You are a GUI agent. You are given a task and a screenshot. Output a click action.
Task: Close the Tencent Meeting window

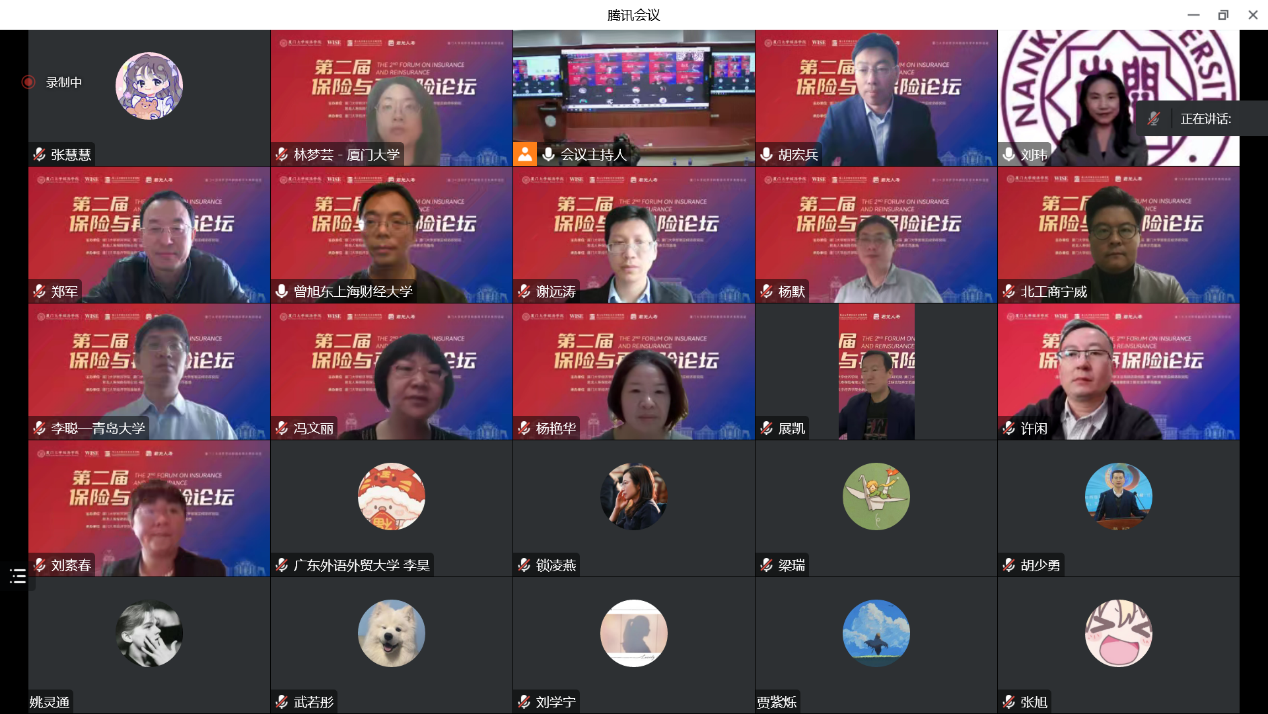click(1252, 15)
